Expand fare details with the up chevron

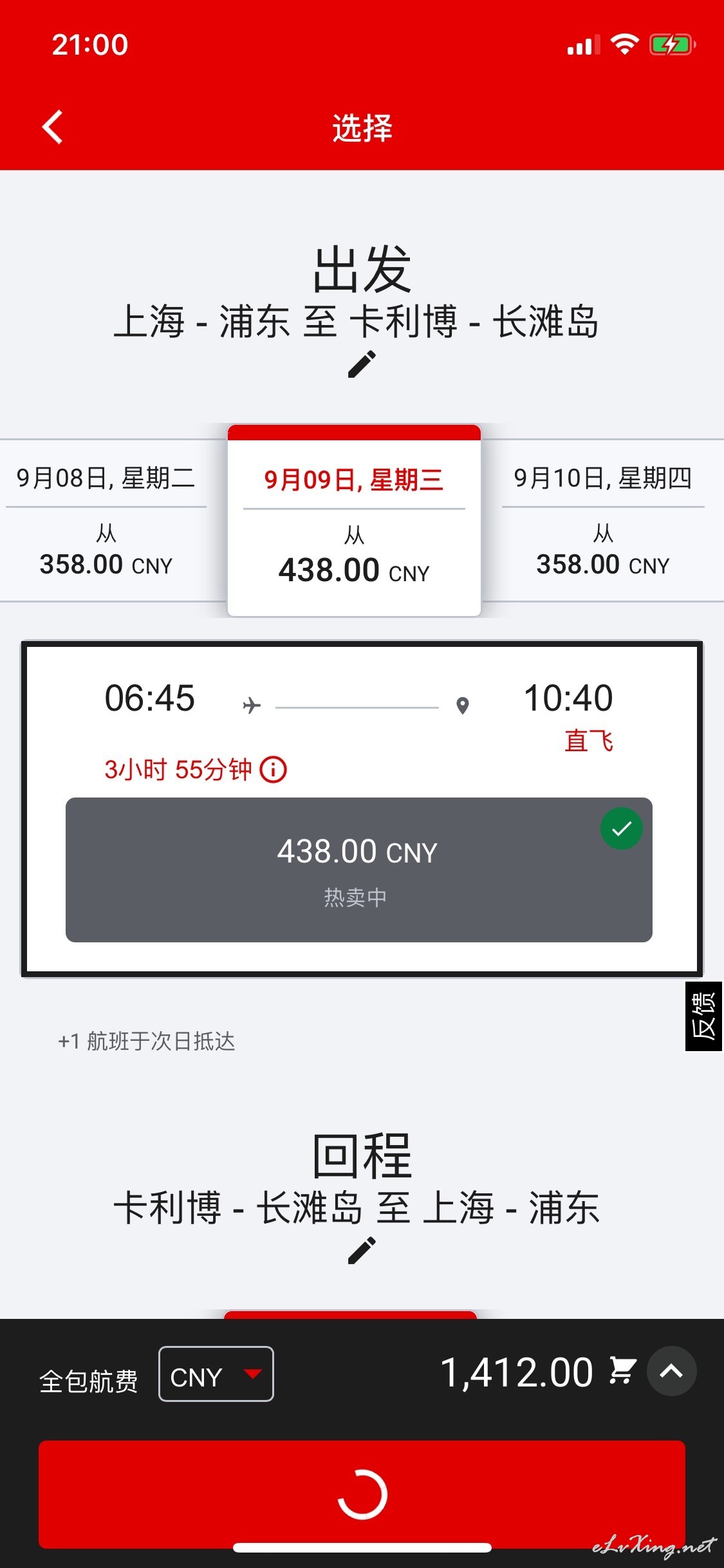[671, 1371]
